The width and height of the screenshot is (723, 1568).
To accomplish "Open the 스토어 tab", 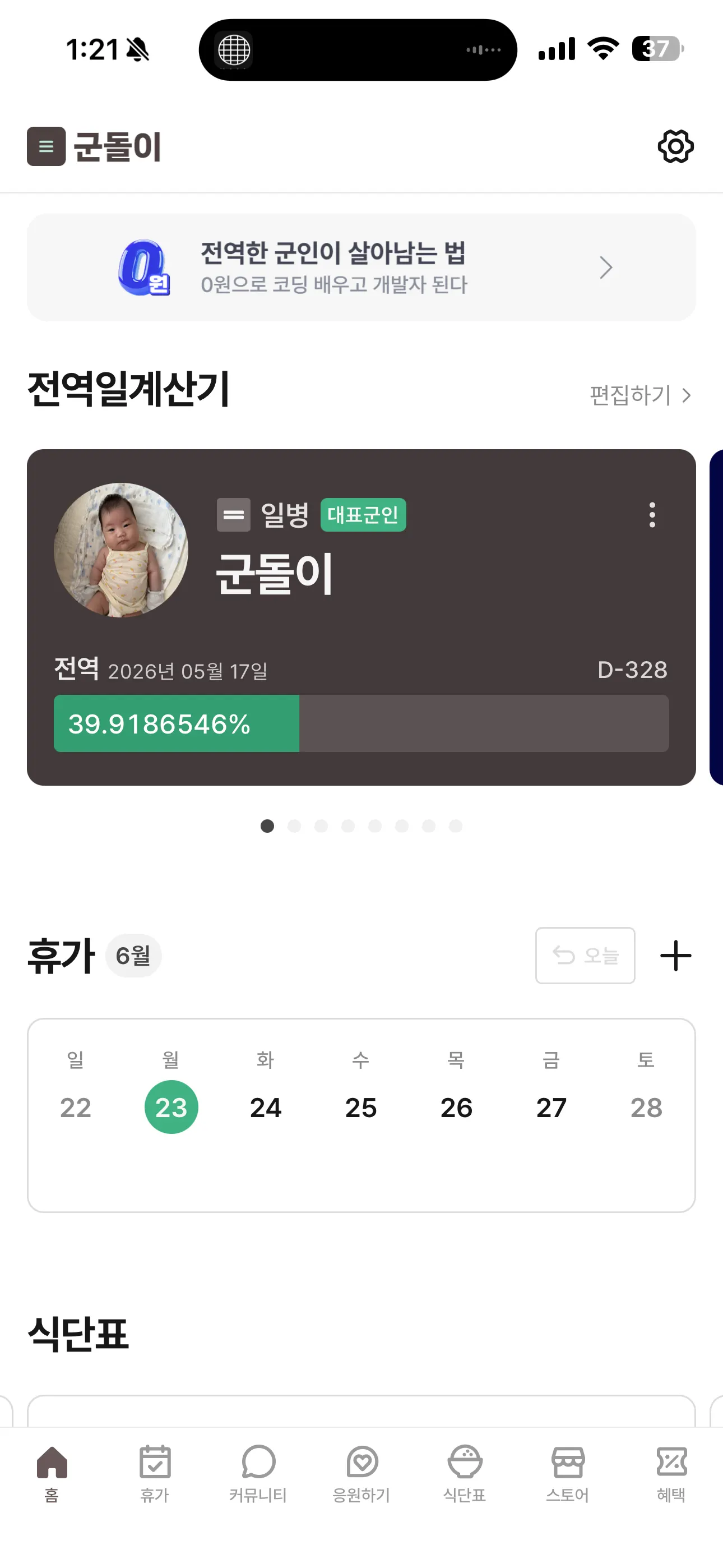I will click(568, 1473).
